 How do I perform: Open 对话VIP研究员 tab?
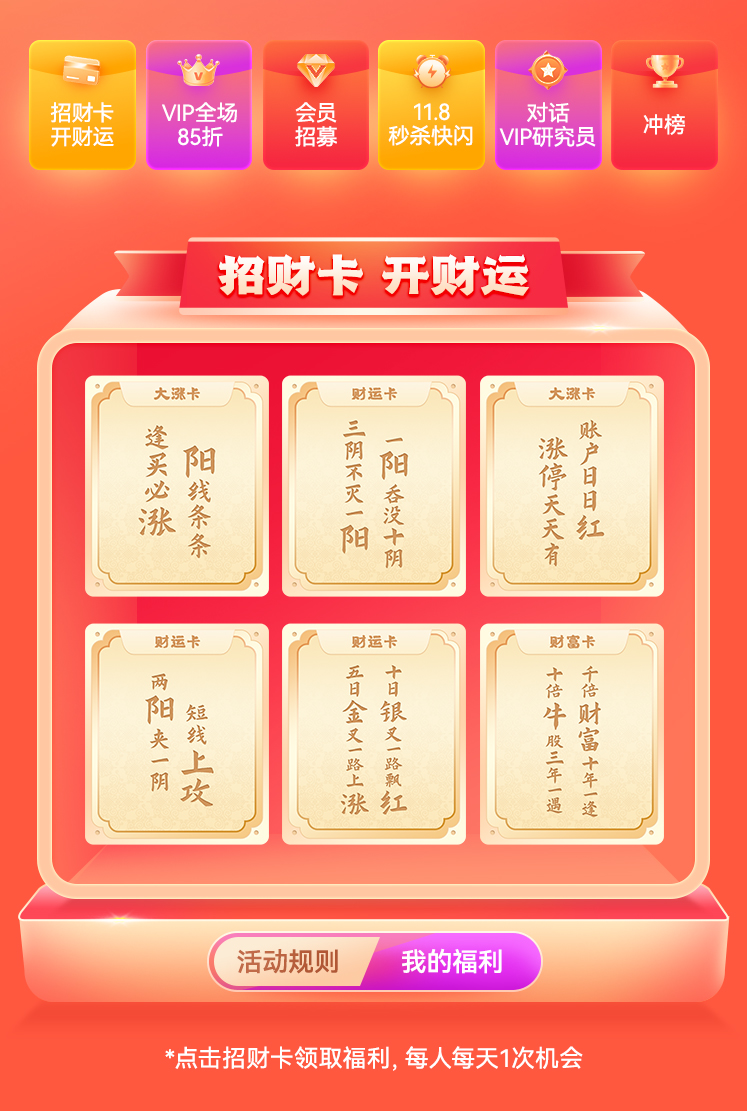pos(548,105)
